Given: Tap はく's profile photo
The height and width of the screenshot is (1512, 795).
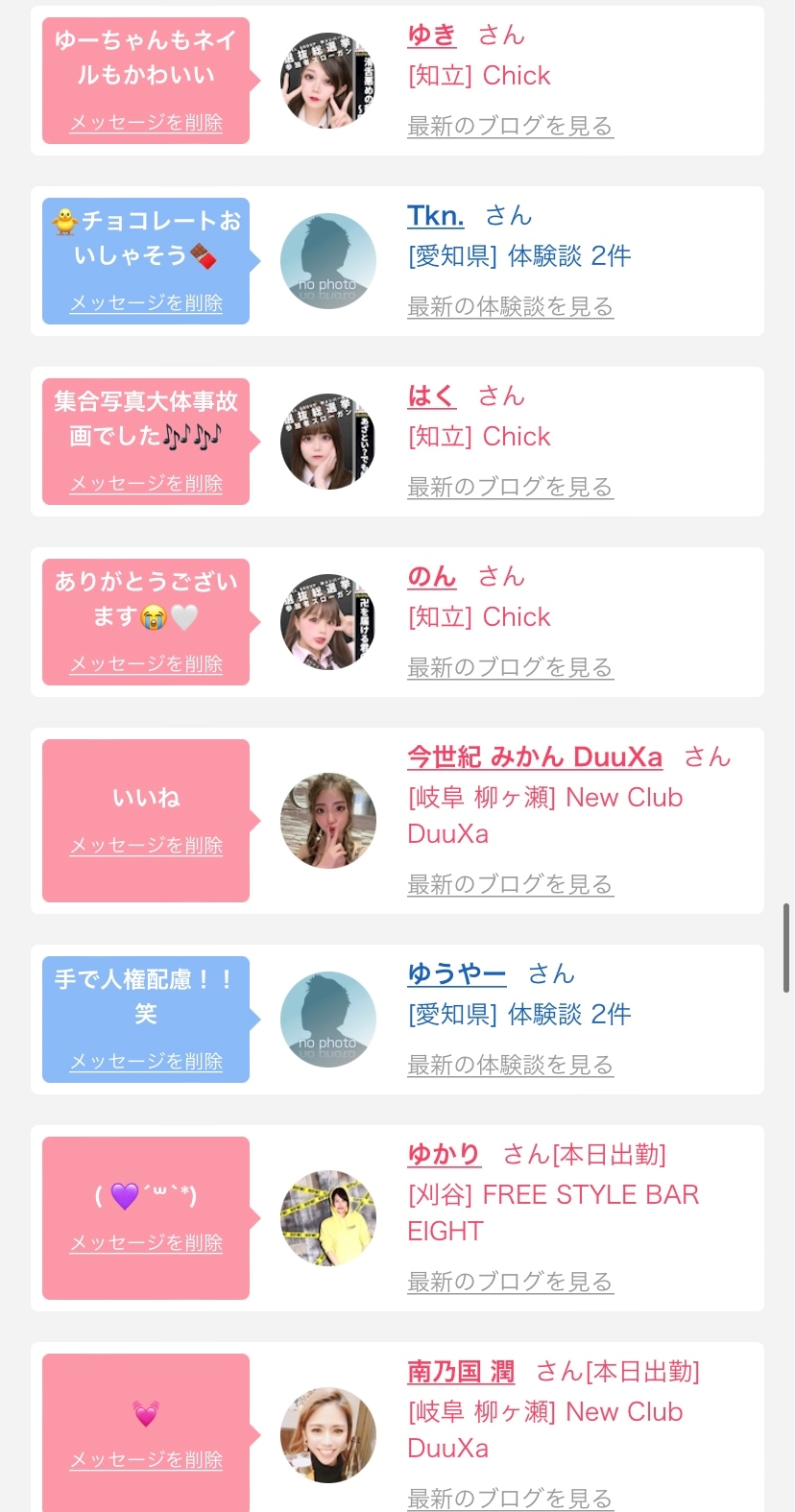Looking at the screenshot, I should [x=328, y=442].
